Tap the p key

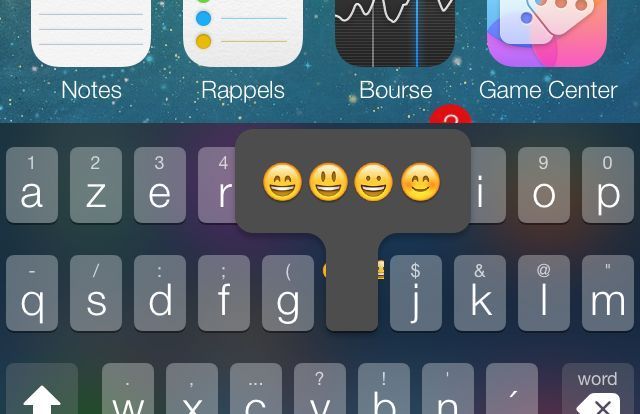tap(608, 185)
